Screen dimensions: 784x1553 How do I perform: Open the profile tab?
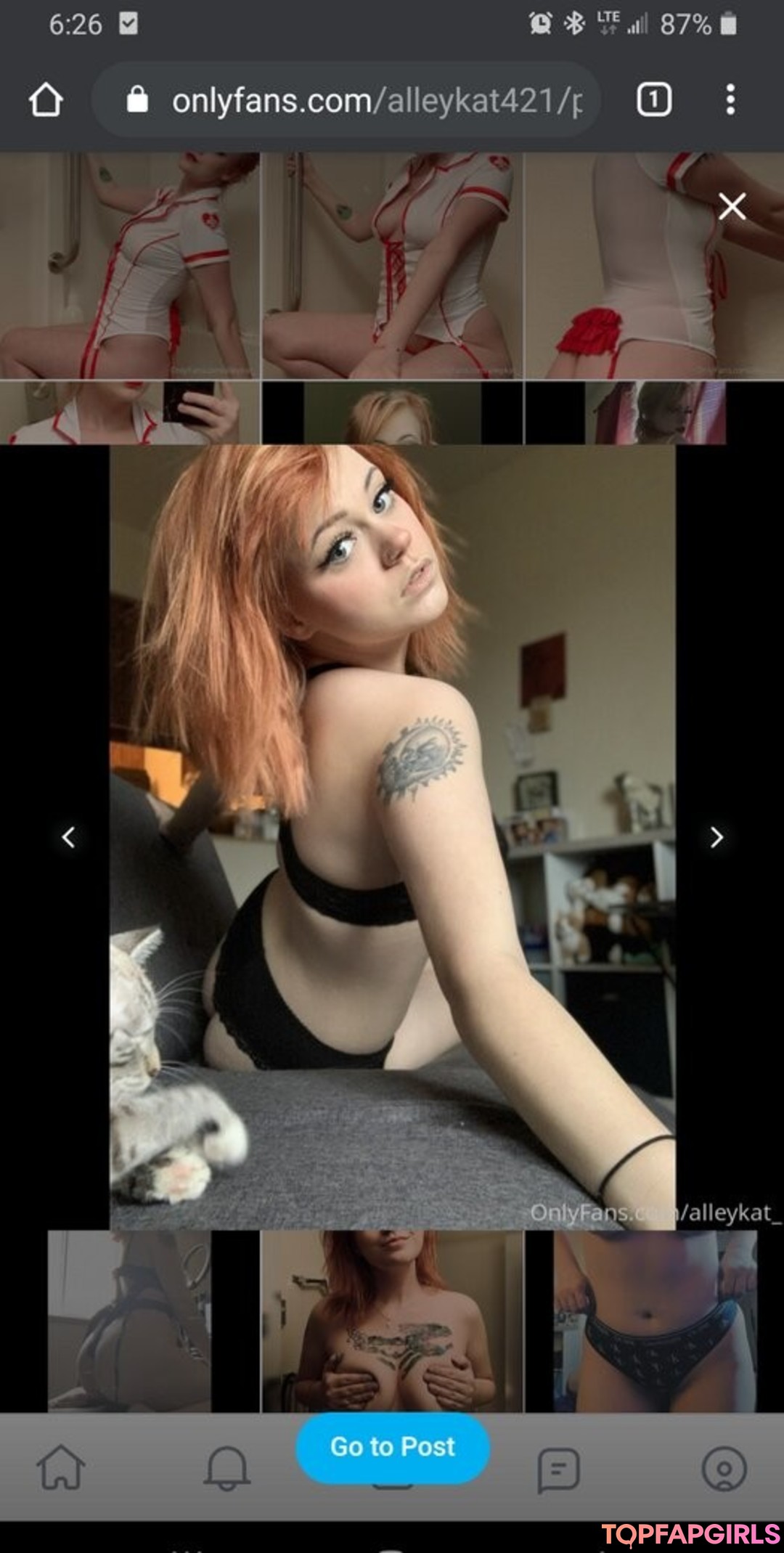point(724,1468)
